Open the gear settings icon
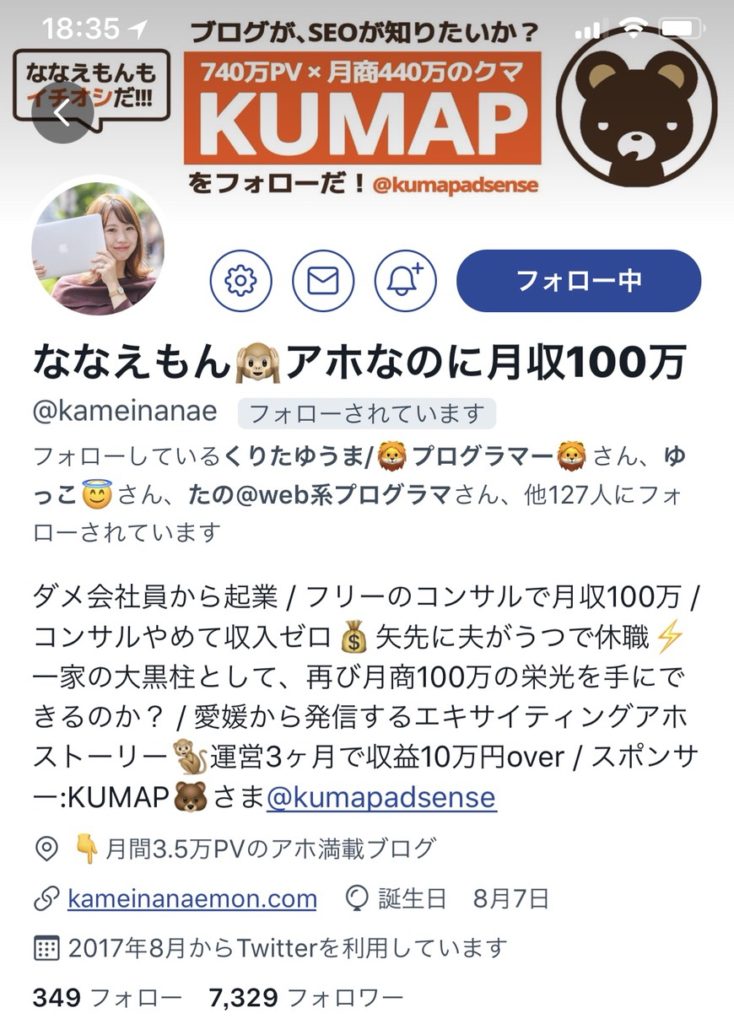The height and width of the screenshot is (1024, 734). [x=241, y=281]
